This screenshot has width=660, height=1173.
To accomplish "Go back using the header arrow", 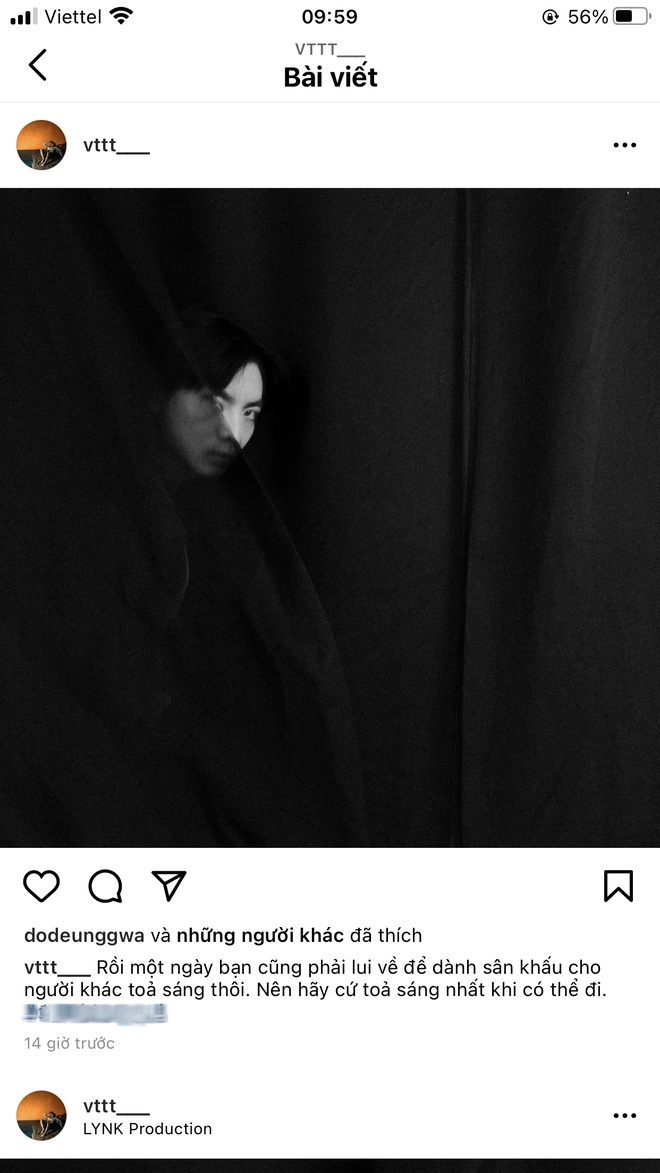I will point(38,65).
